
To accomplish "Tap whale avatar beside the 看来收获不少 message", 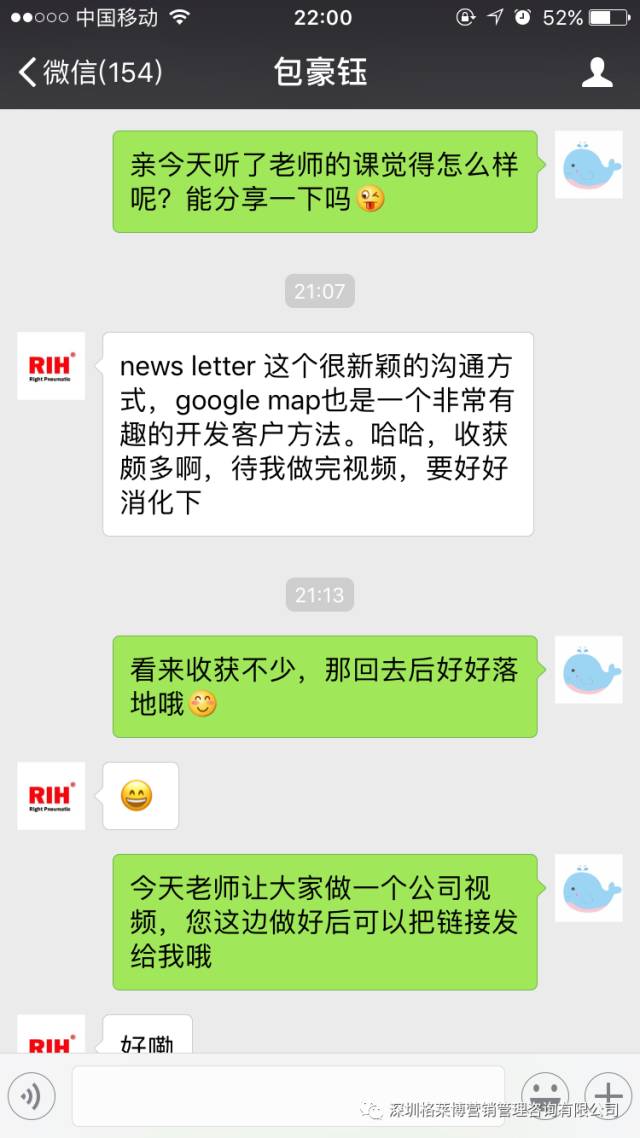I will [589, 670].
